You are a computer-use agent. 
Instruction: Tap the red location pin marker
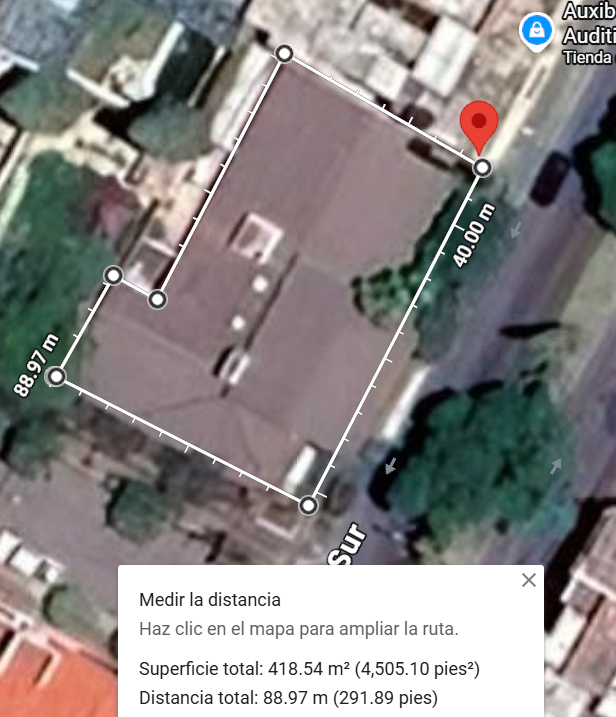click(x=480, y=126)
